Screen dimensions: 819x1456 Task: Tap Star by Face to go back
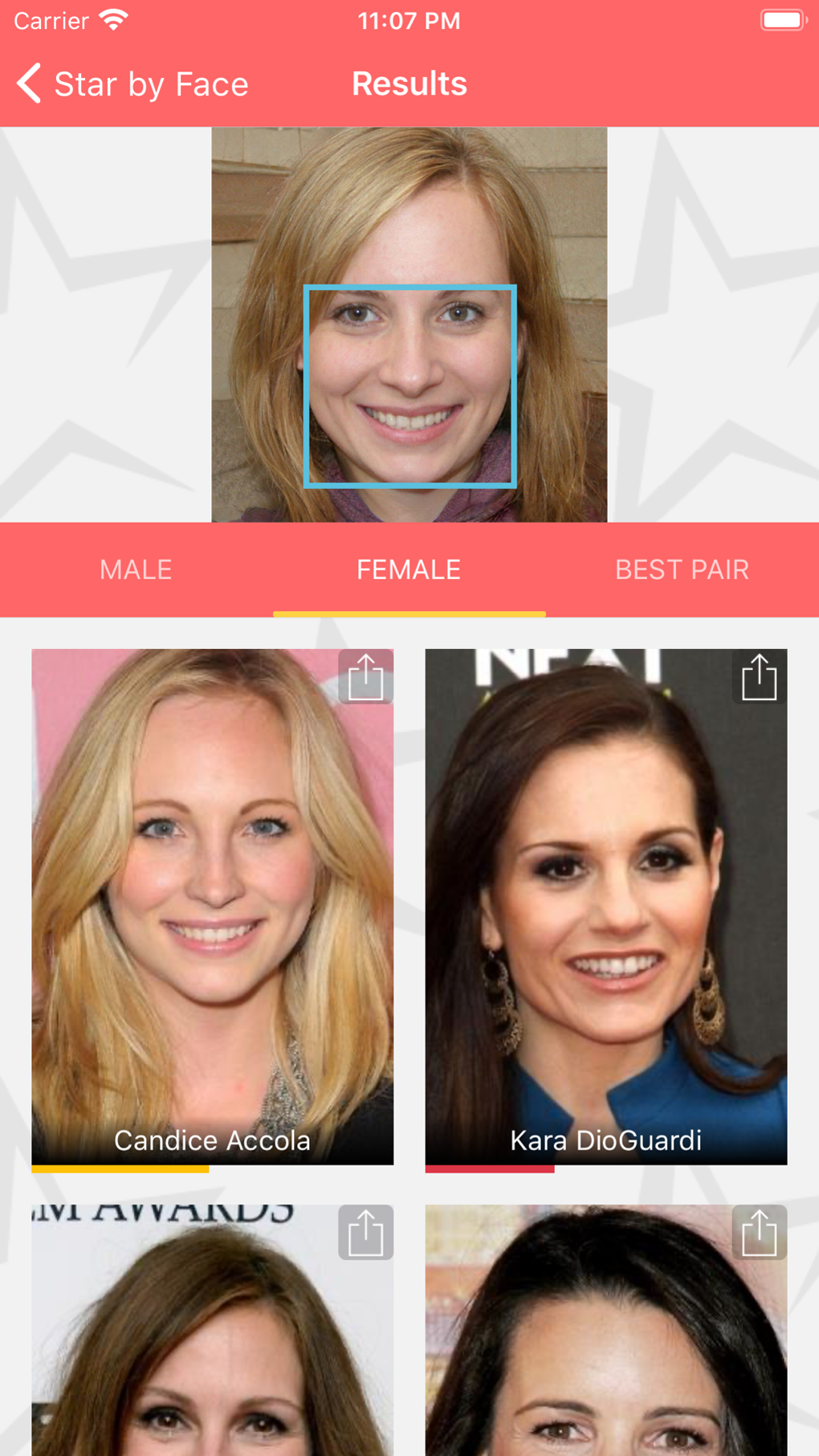(x=151, y=83)
